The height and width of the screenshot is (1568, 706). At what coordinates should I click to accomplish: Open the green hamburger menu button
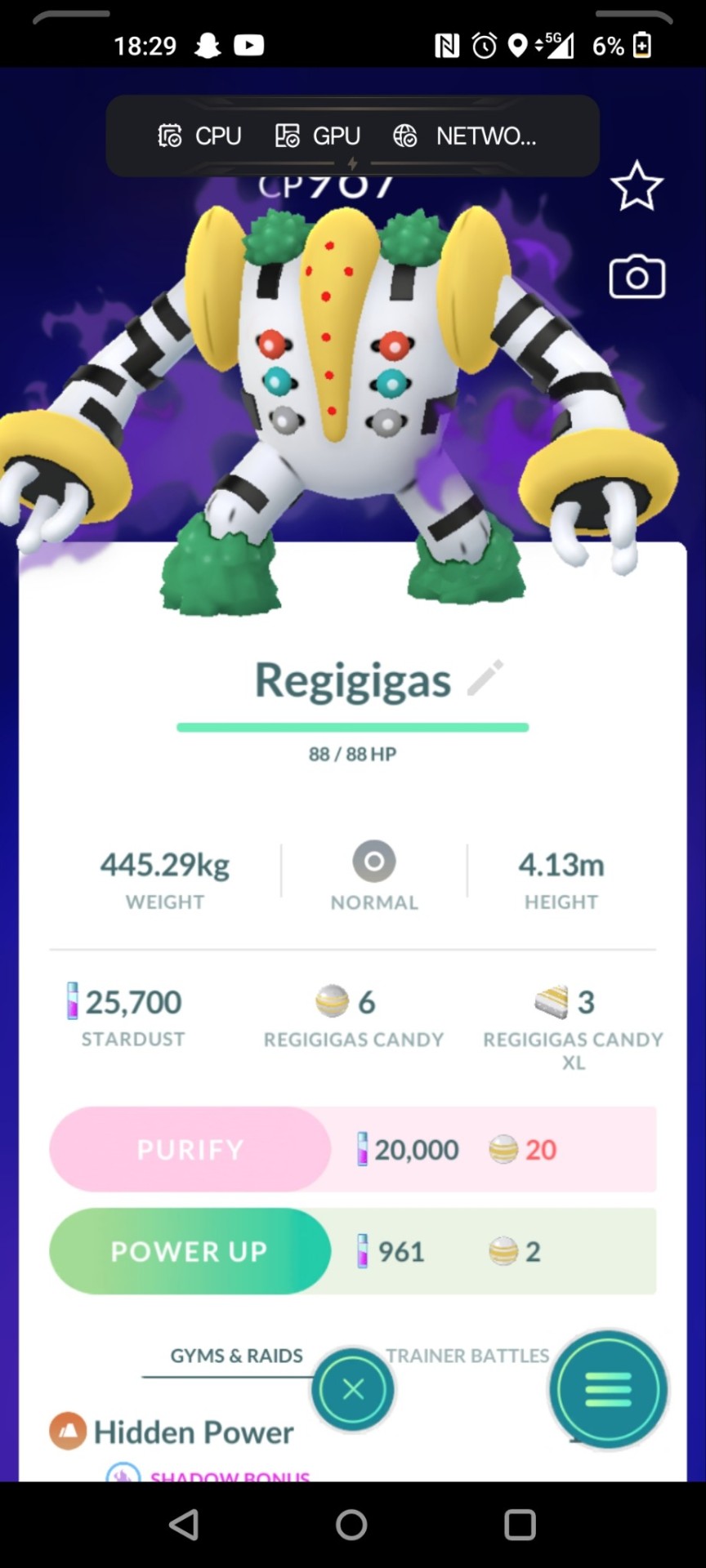[608, 1389]
